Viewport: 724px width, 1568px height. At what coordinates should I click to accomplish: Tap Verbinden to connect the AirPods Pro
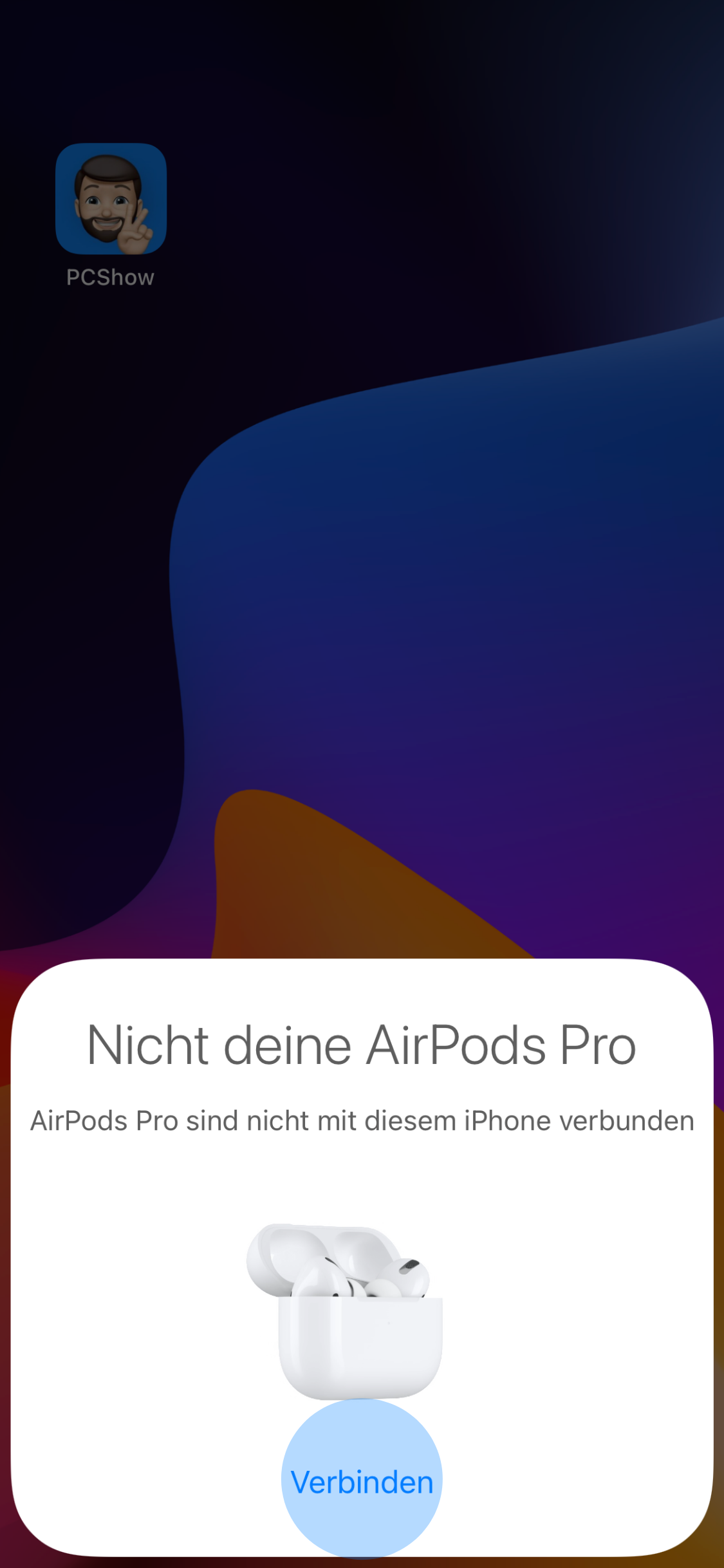click(x=362, y=1482)
